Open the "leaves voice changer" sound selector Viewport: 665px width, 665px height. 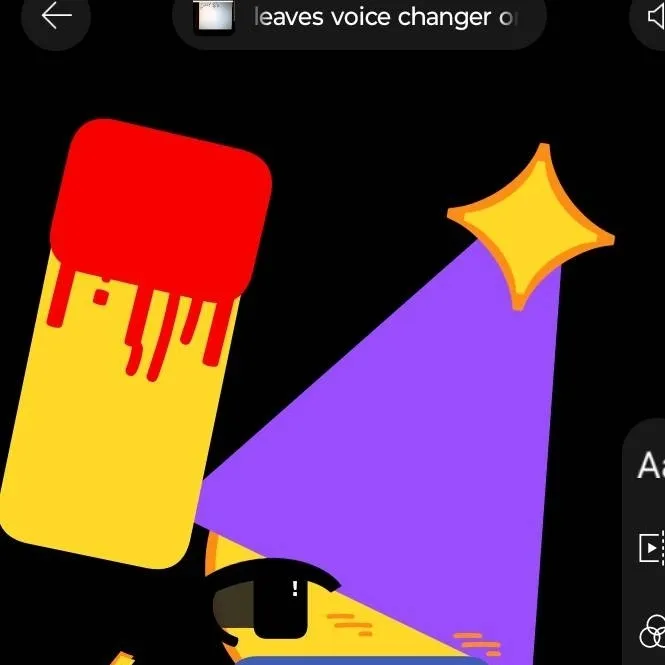(x=360, y=17)
